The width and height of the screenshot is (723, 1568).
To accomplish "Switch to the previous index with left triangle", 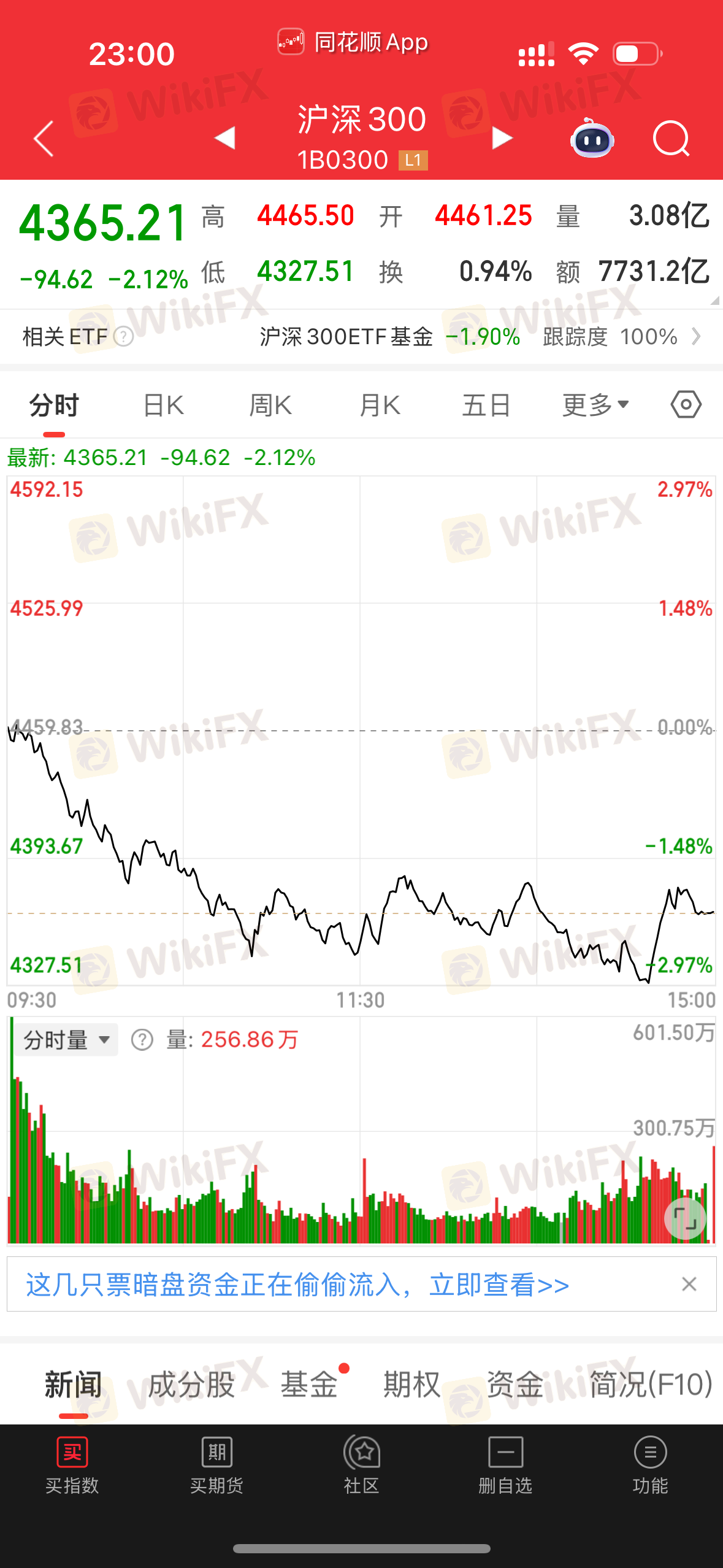I will pyautogui.click(x=225, y=137).
